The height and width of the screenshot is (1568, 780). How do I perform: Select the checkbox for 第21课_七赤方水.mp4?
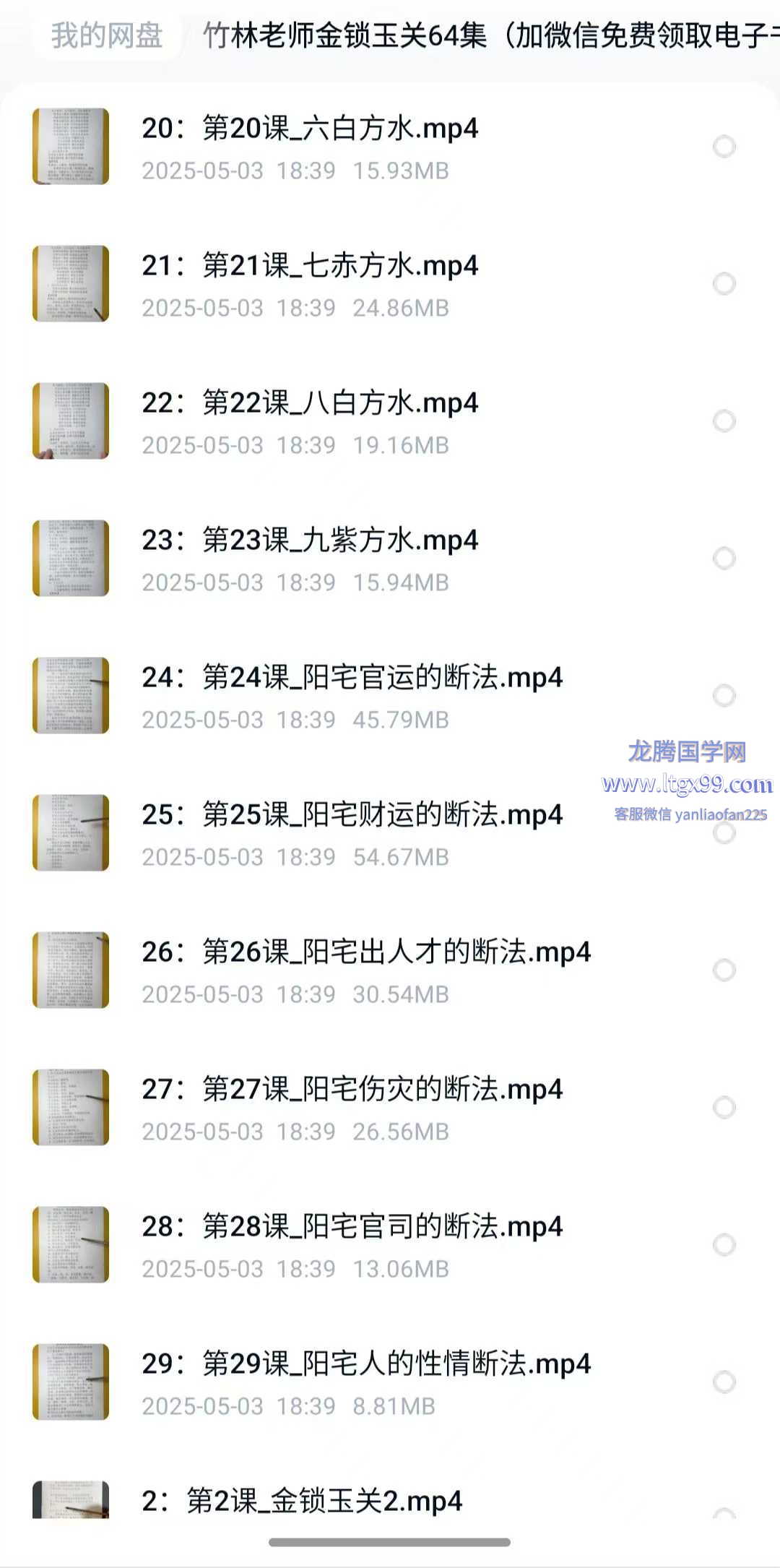click(724, 284)
